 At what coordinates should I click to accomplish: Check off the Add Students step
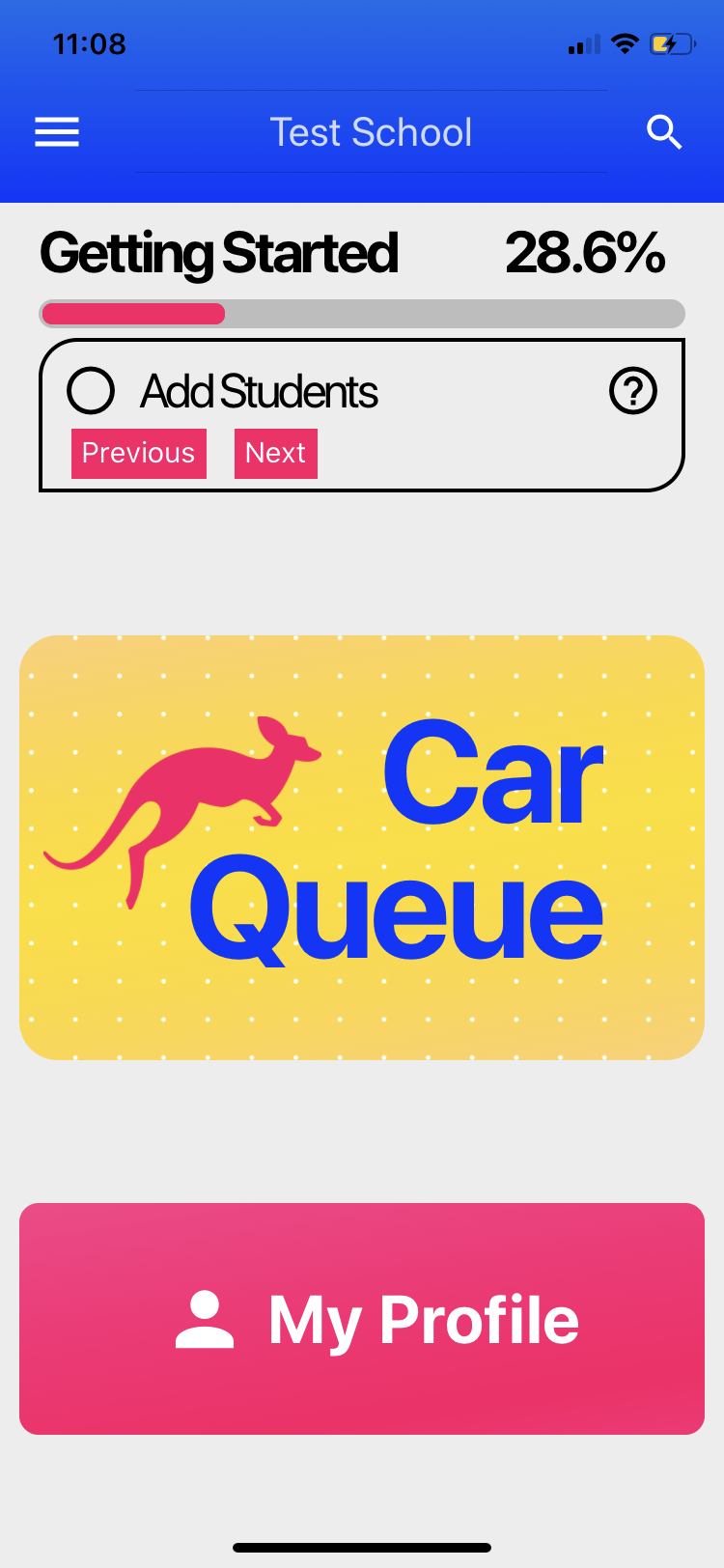pos(91,391)
